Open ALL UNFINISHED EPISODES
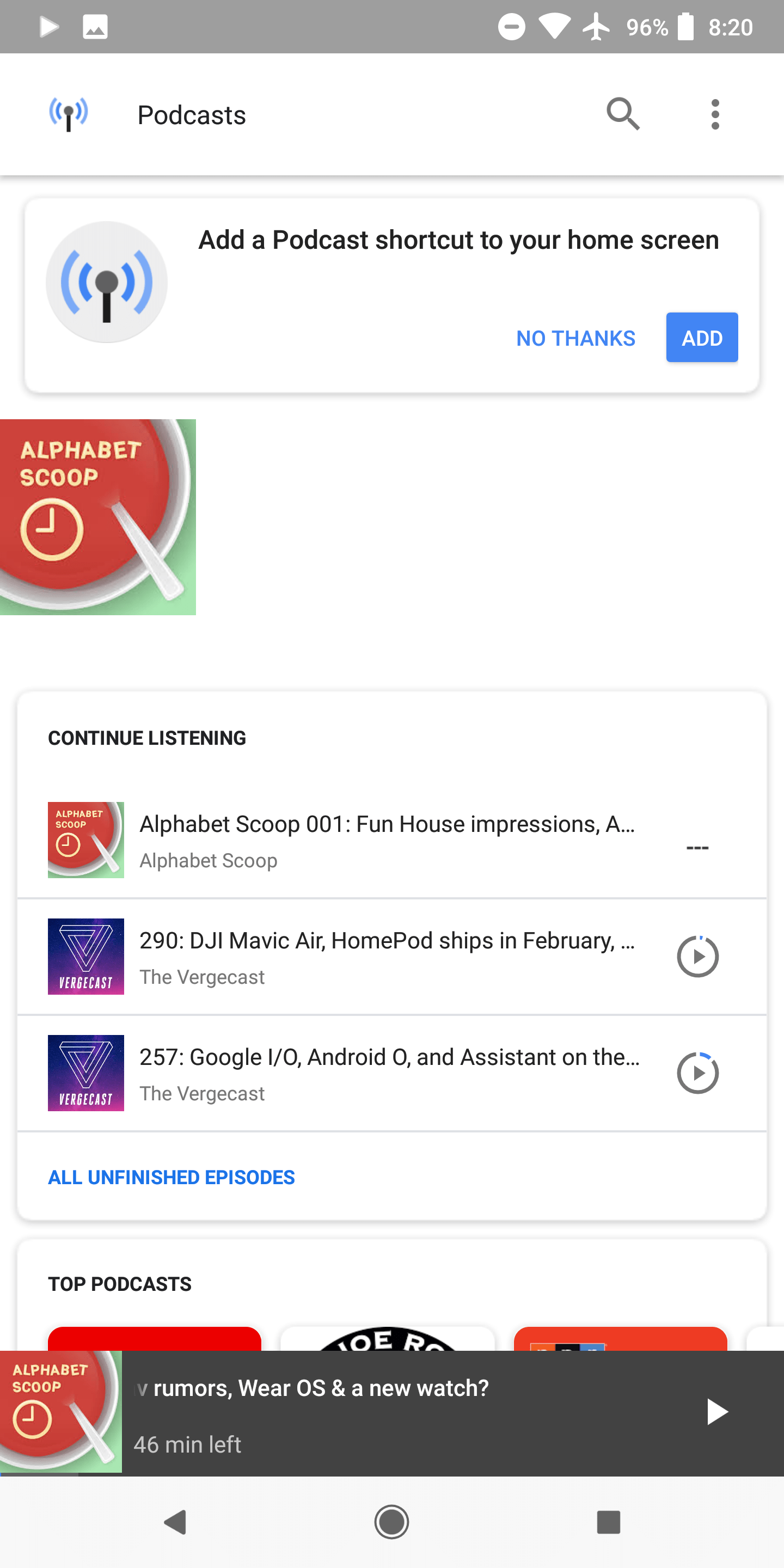Image resolution: width=784 pixels, height=1568 pixels. coord(171,1177)
